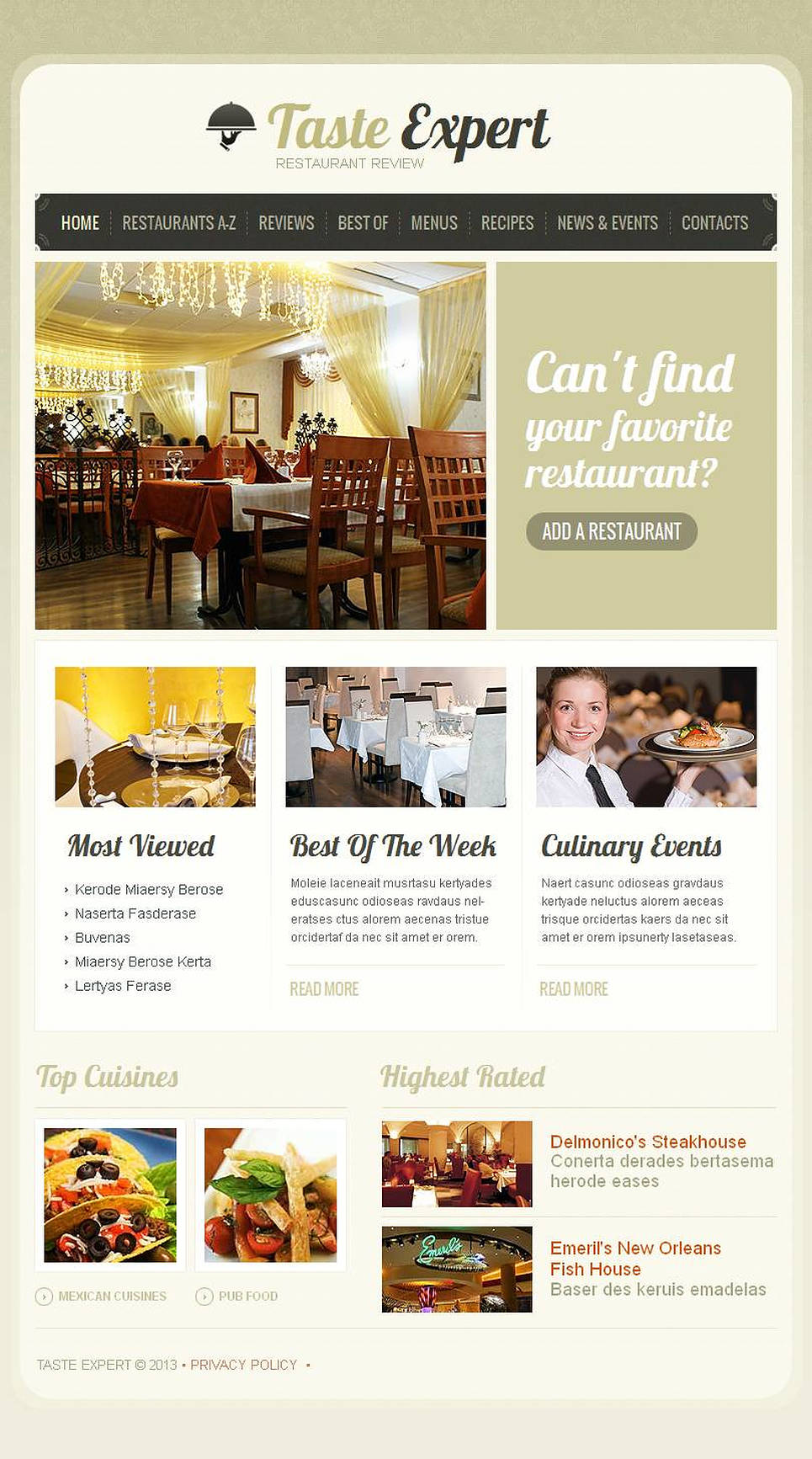This screenshot has height=1459, width=812.
Task: Open the Contacts page
Action: [x=714, y=223]
